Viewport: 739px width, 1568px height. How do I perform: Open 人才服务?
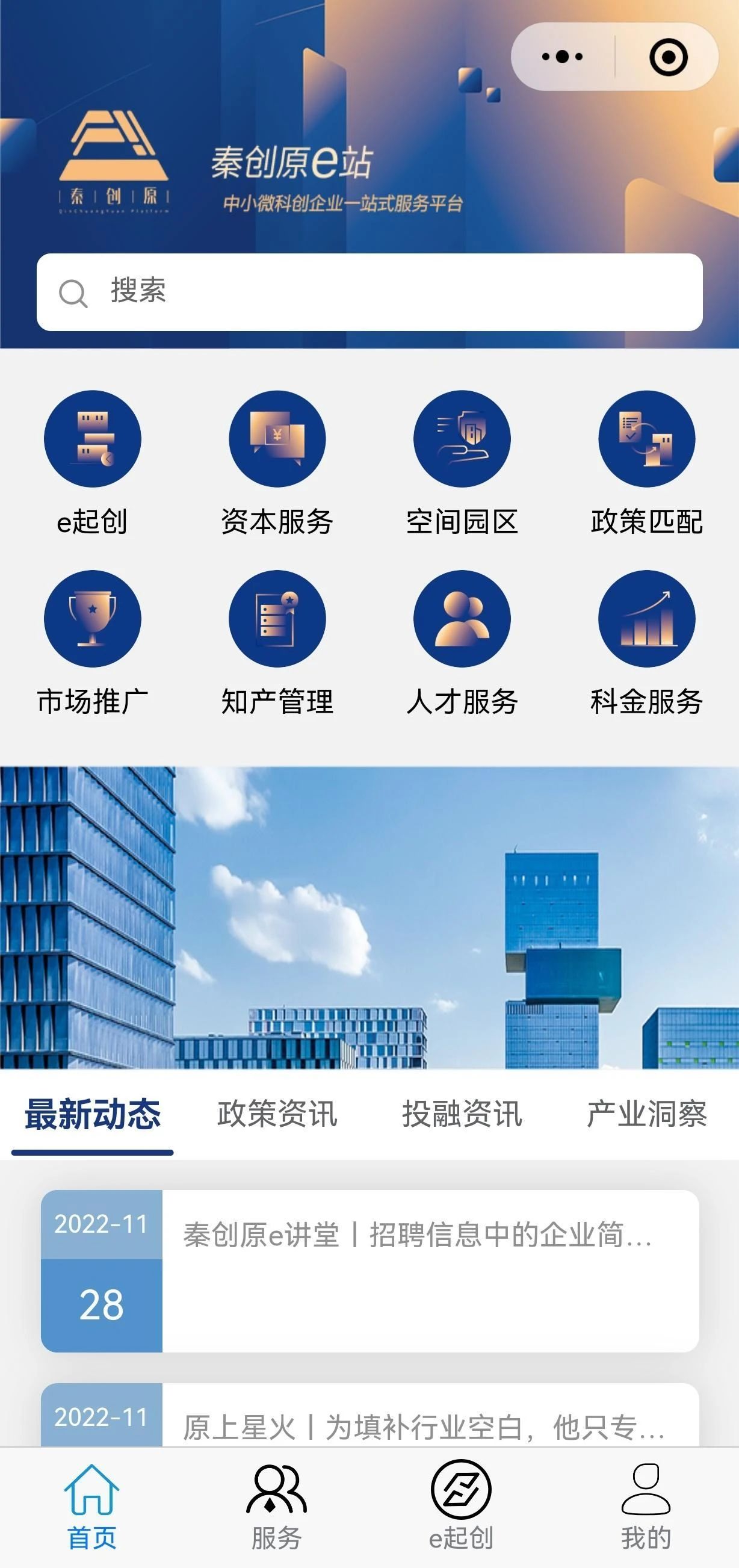pyautogui.click(x=462, y=618)
